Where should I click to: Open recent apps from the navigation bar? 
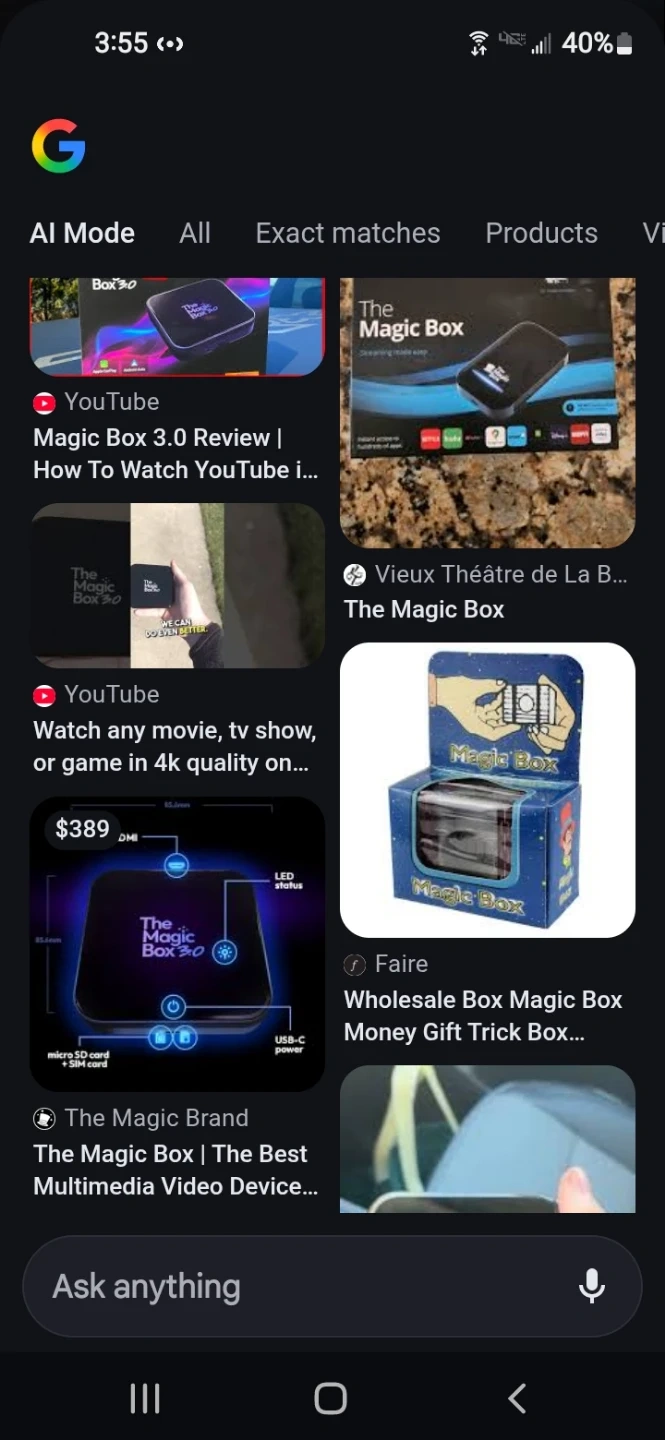[x=145, y=1398]
